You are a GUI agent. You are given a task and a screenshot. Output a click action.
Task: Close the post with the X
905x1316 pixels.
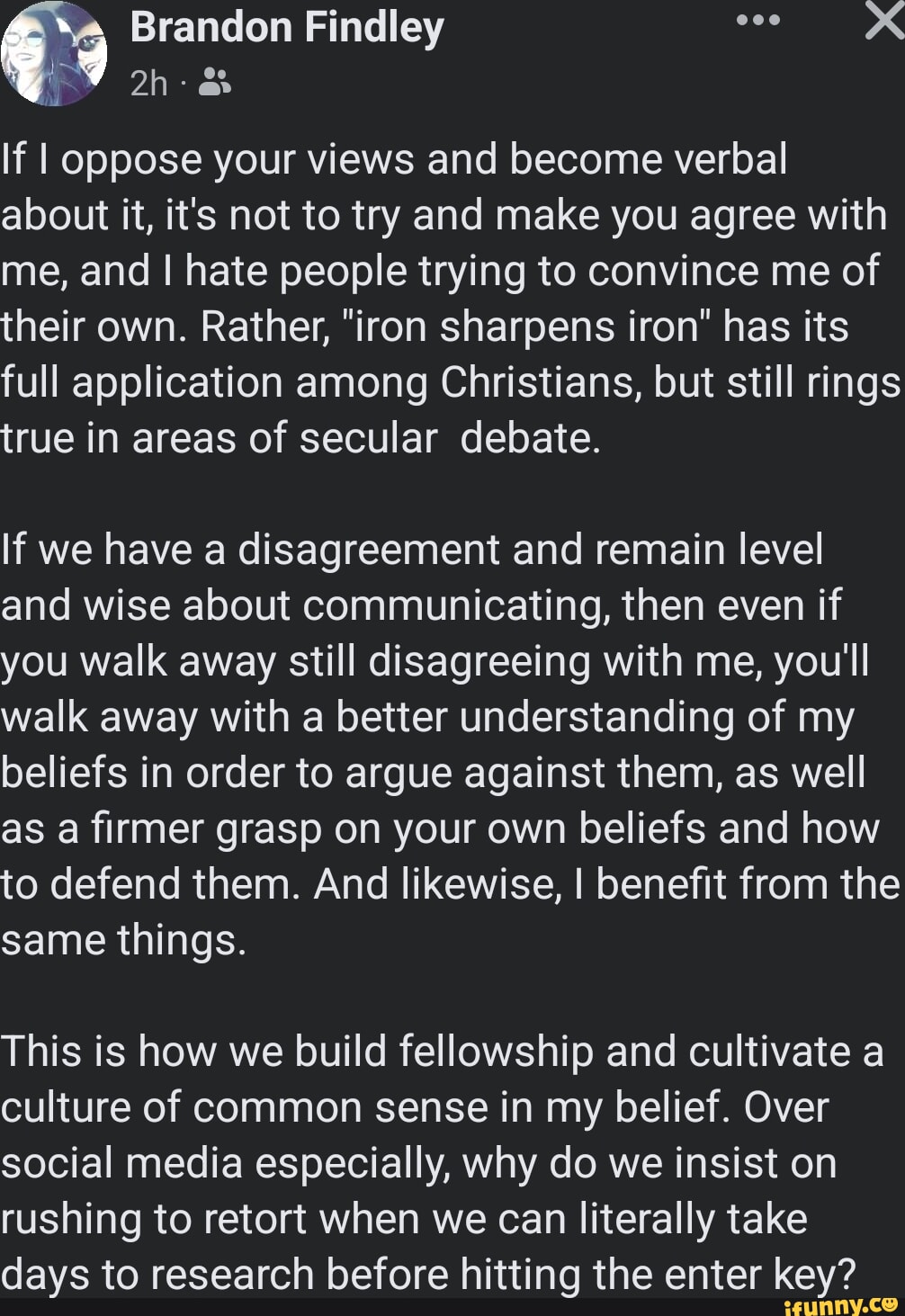(883, 22)
